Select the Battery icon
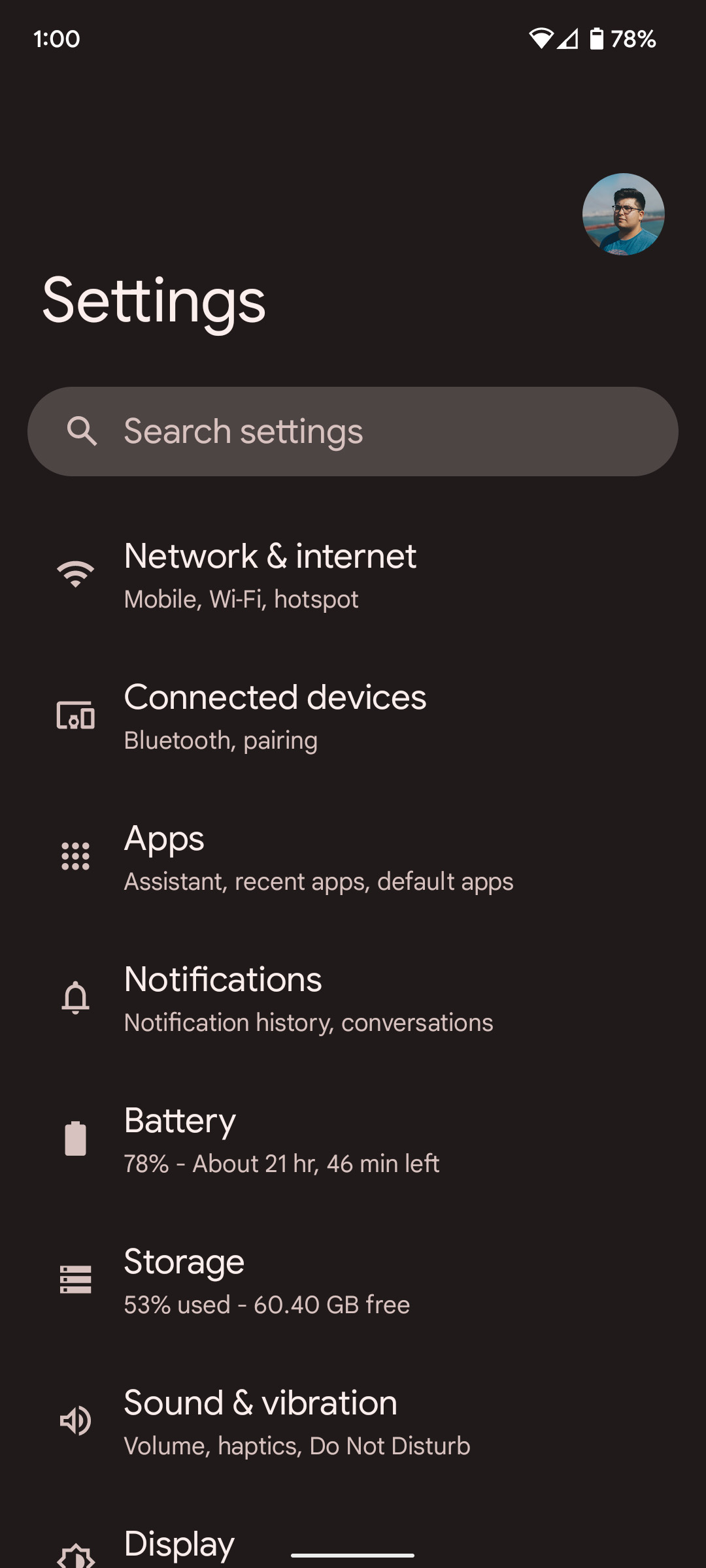This screenshot has width=706, height=1568. (75, 1138)
